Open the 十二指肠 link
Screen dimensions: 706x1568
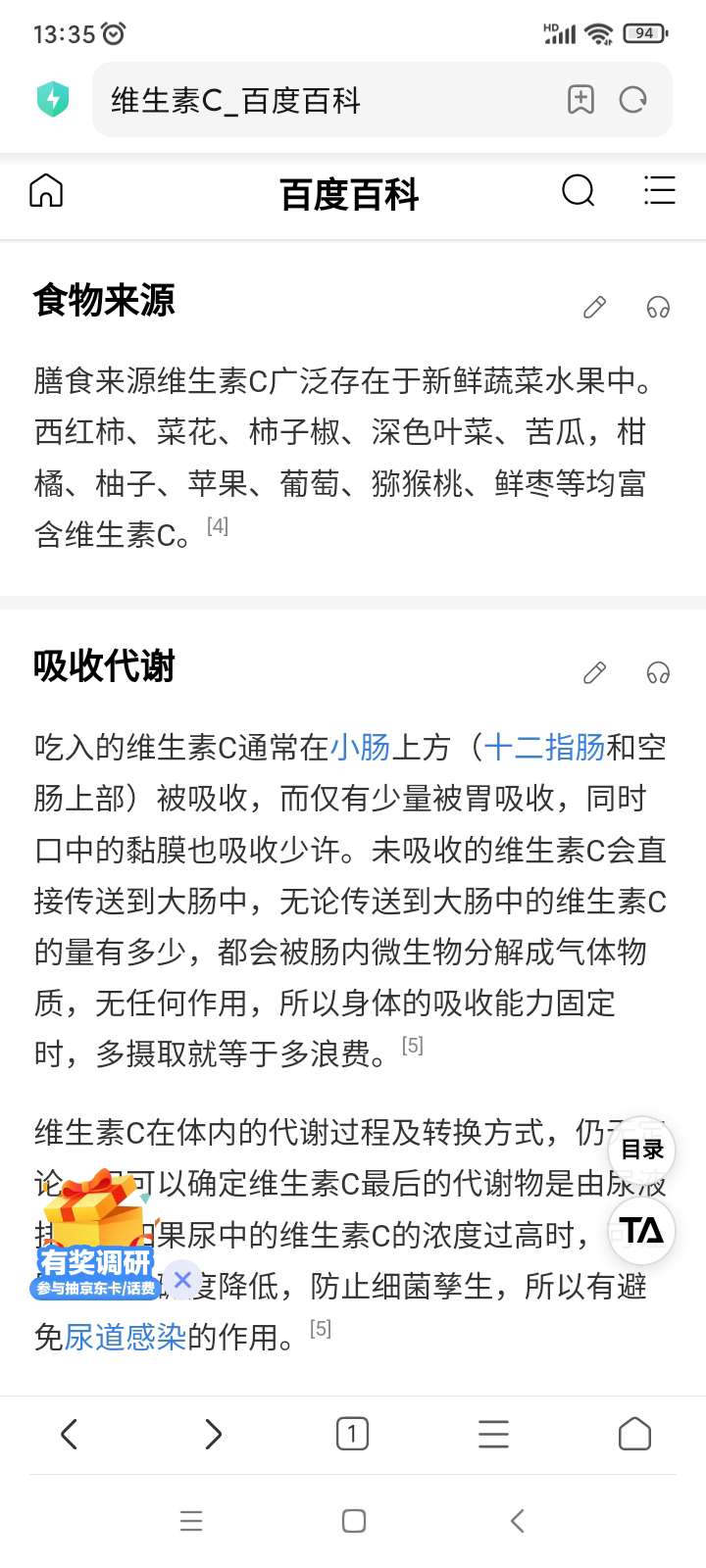pyautogui.click(x=544, y=748)
